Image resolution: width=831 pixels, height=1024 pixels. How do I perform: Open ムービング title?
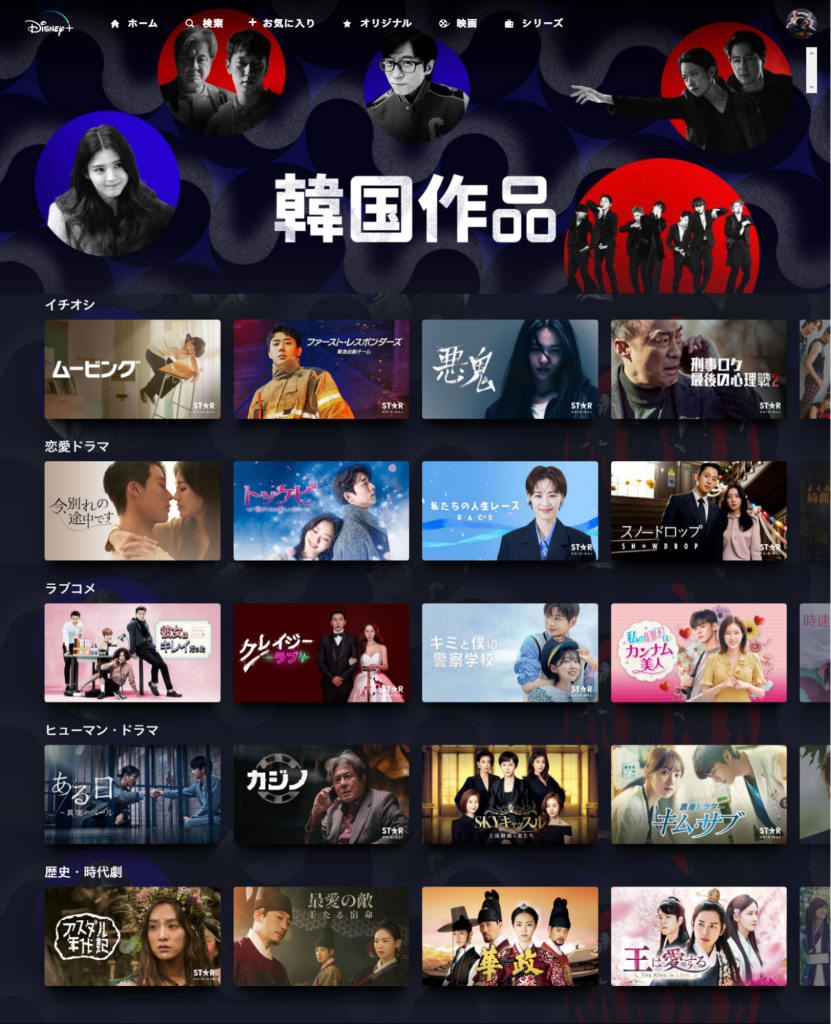coord(132,369)
